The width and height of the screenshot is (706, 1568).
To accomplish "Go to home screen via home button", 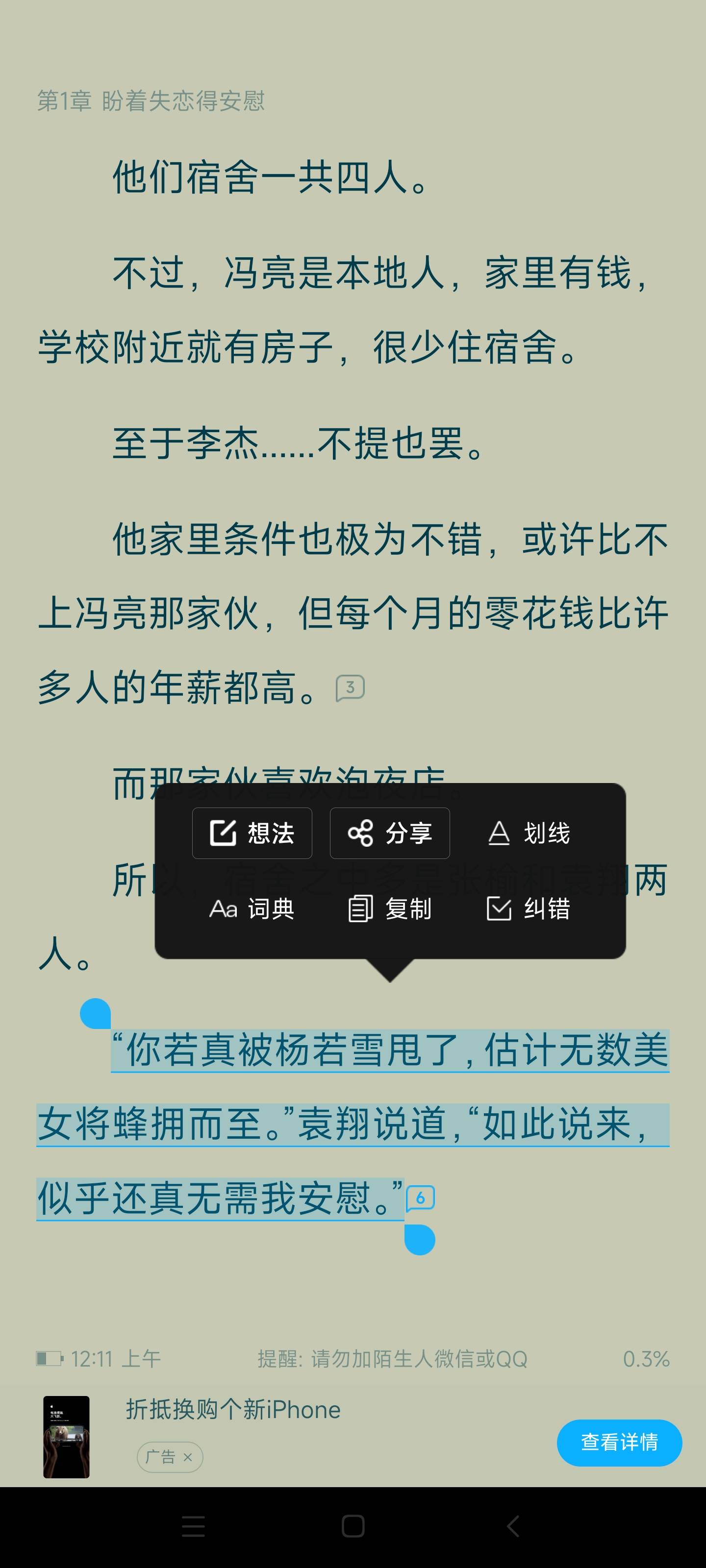I will pos(353,1526).
